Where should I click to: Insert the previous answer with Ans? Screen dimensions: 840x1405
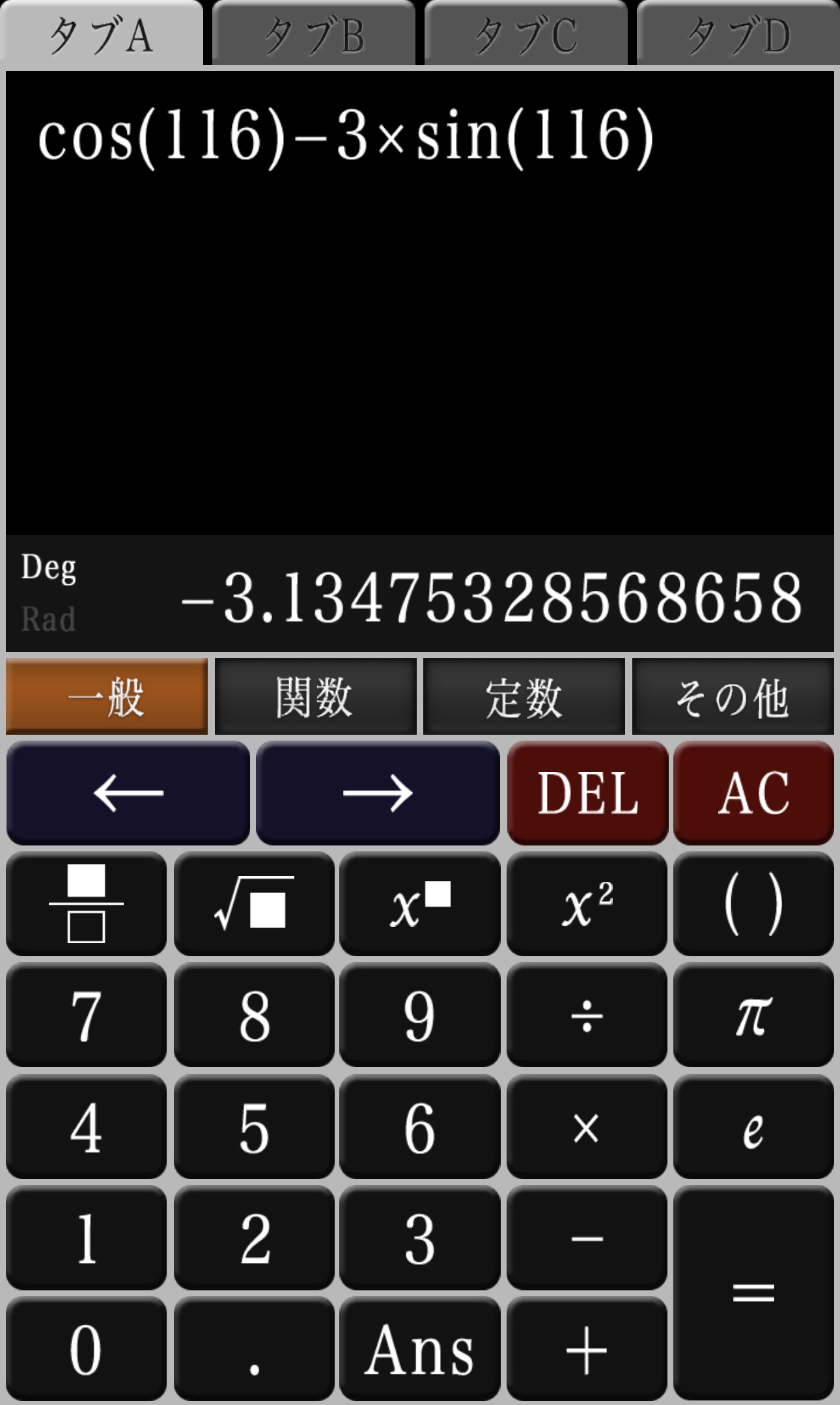(x=420, y=1348)
